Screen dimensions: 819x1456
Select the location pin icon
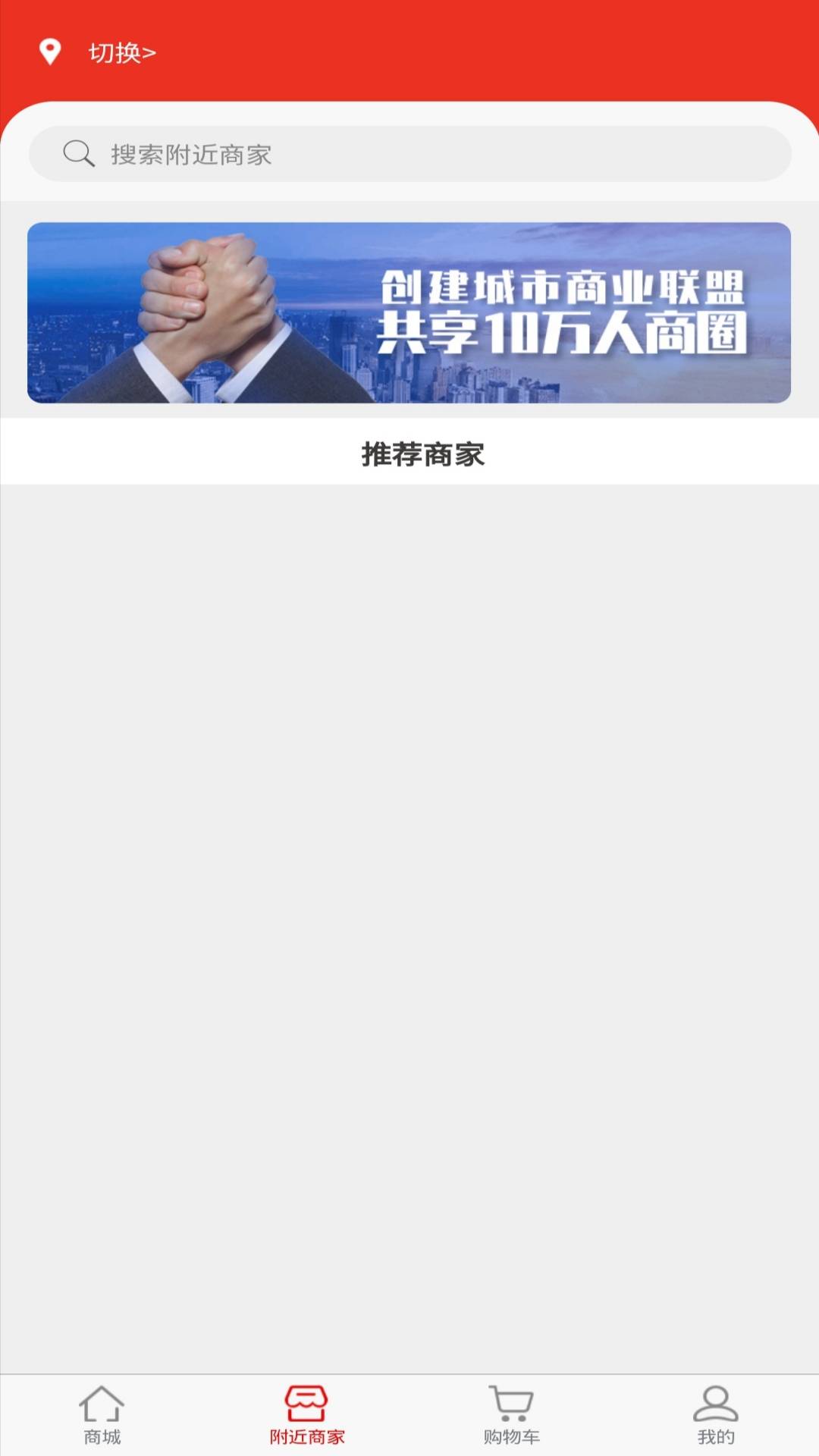click(x=51, y=52)
